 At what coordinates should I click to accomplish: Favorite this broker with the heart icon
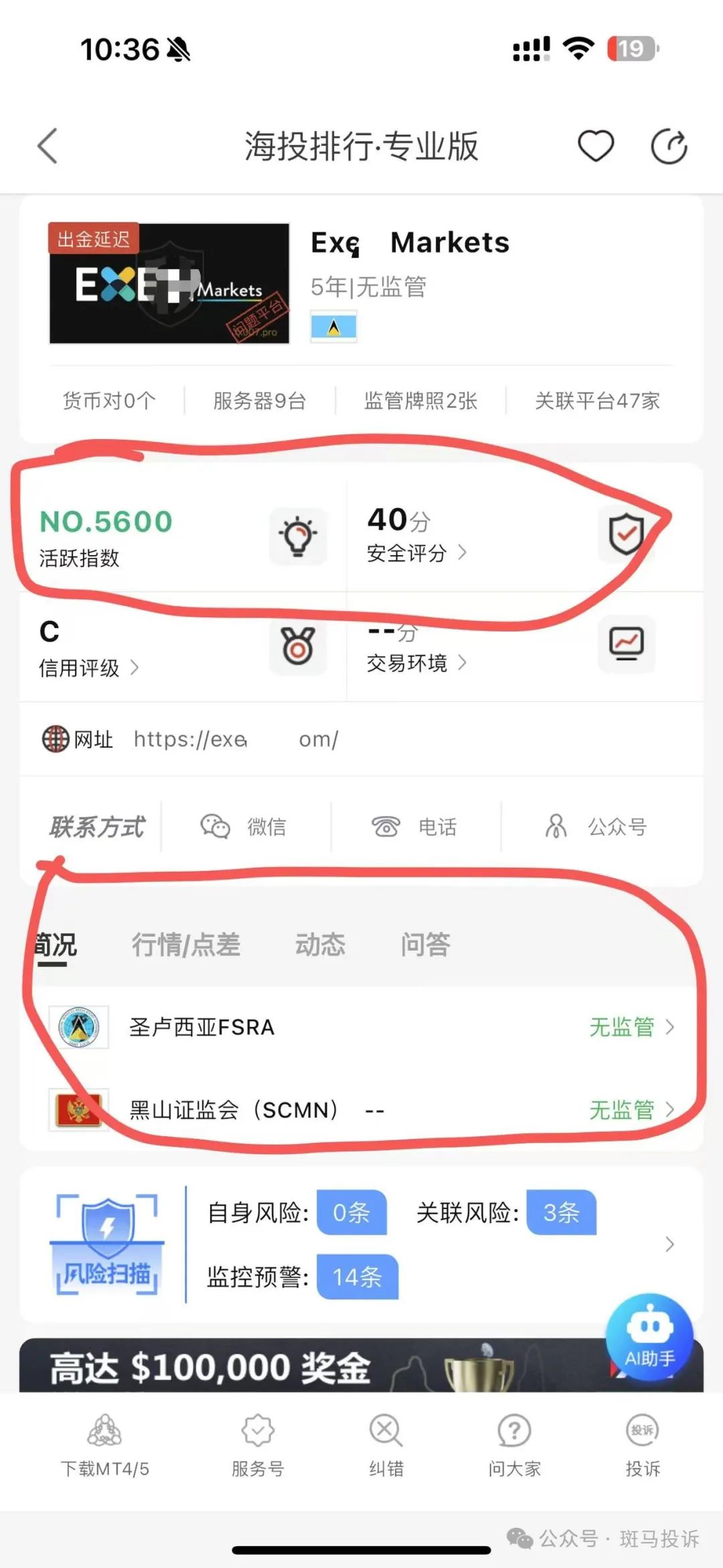595,146
